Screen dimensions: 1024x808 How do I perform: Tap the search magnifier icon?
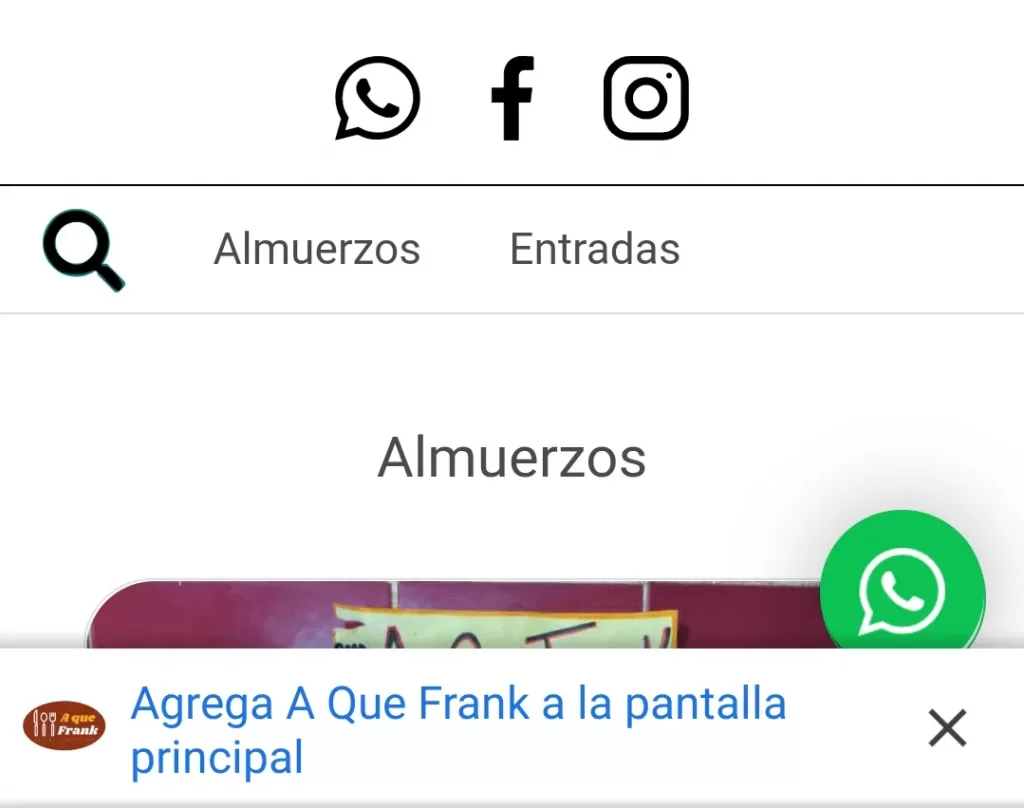click(x=83, y=250)
